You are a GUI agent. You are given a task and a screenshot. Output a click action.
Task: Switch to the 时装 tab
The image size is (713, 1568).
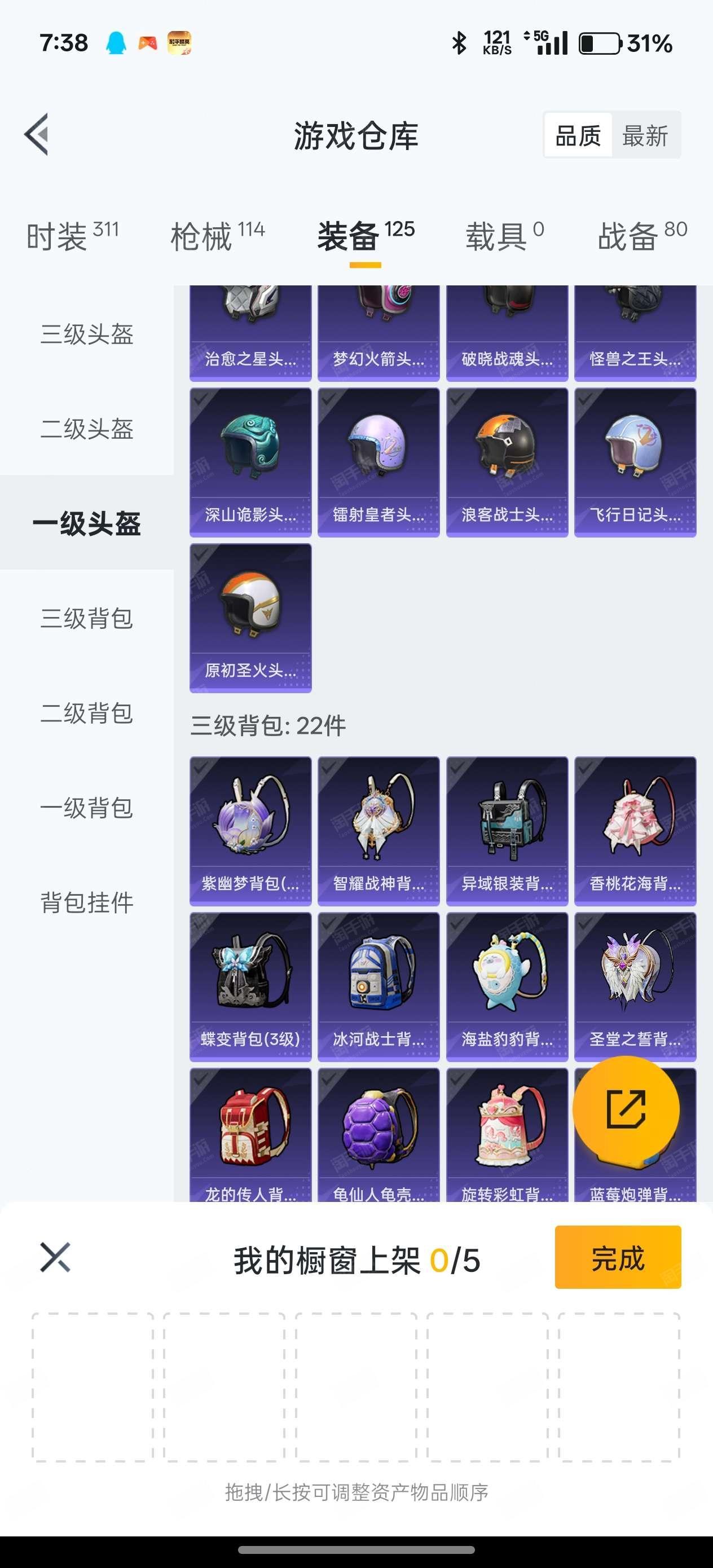(72, 236)
